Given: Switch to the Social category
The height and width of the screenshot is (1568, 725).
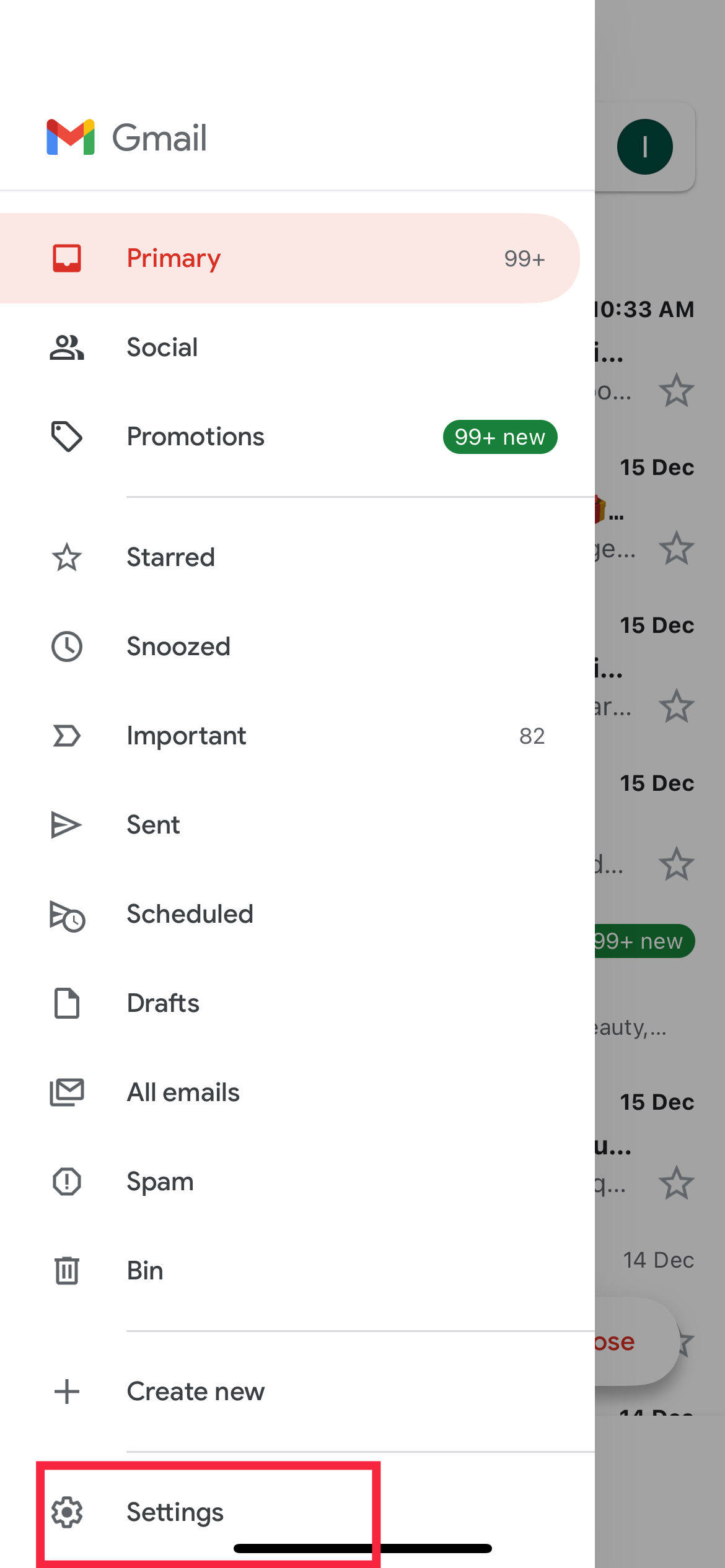Looking at the screenshot, I should [x=162, y=347].
